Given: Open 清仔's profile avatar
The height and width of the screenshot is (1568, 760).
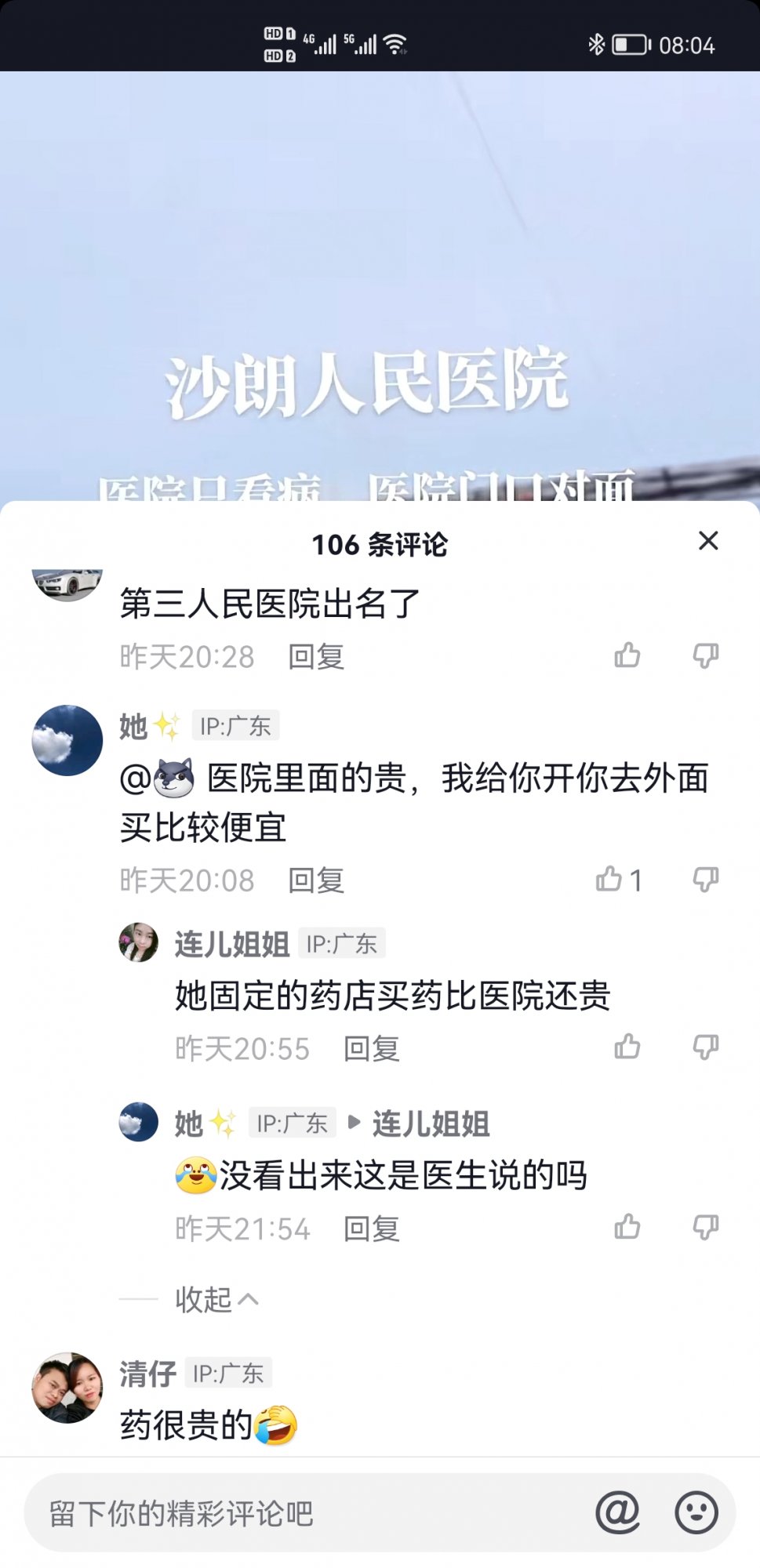Looking at the screenshot, I should [x=67, y=1388].
